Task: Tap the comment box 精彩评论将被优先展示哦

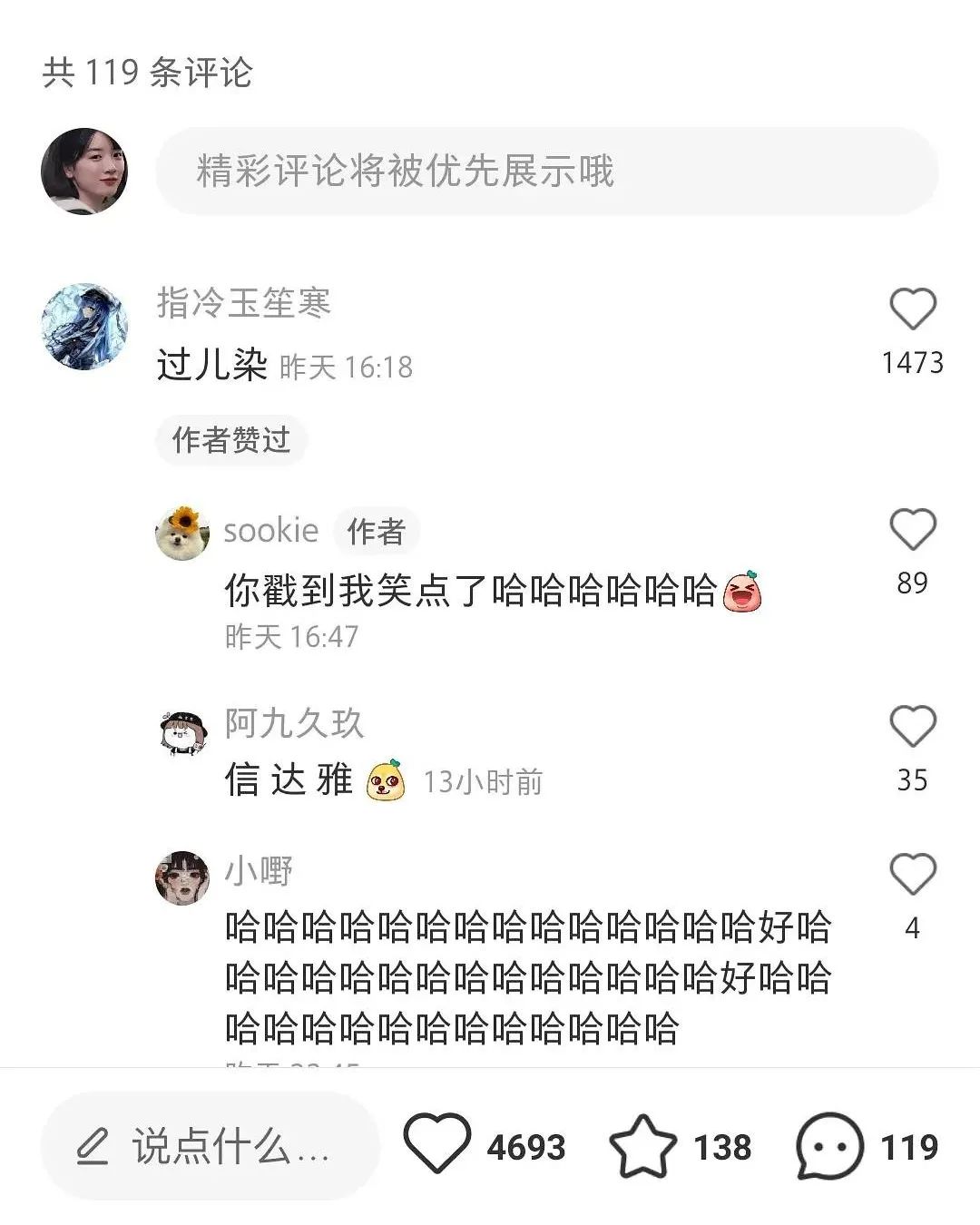Action: point(546,171)
